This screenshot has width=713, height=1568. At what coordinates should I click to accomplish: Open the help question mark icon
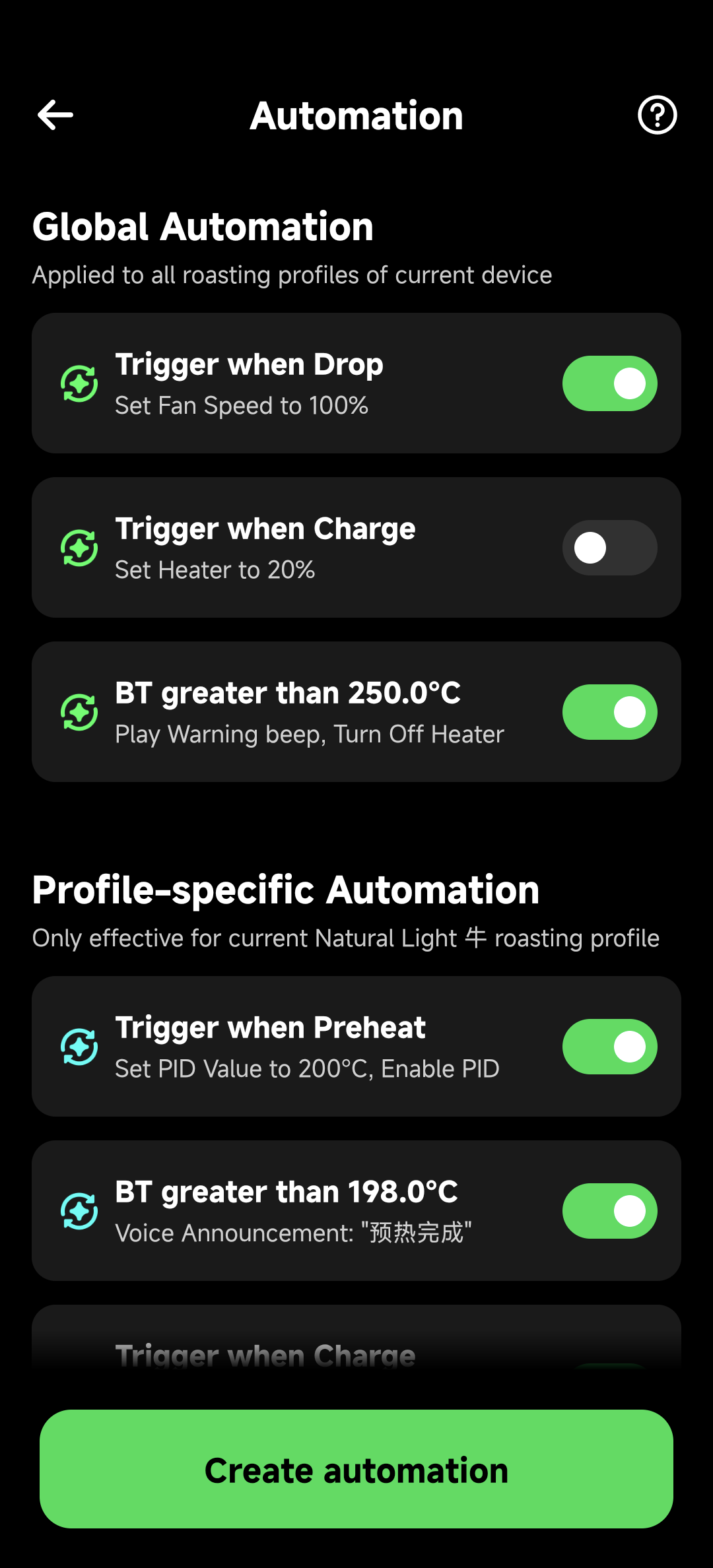pos(657,115)
